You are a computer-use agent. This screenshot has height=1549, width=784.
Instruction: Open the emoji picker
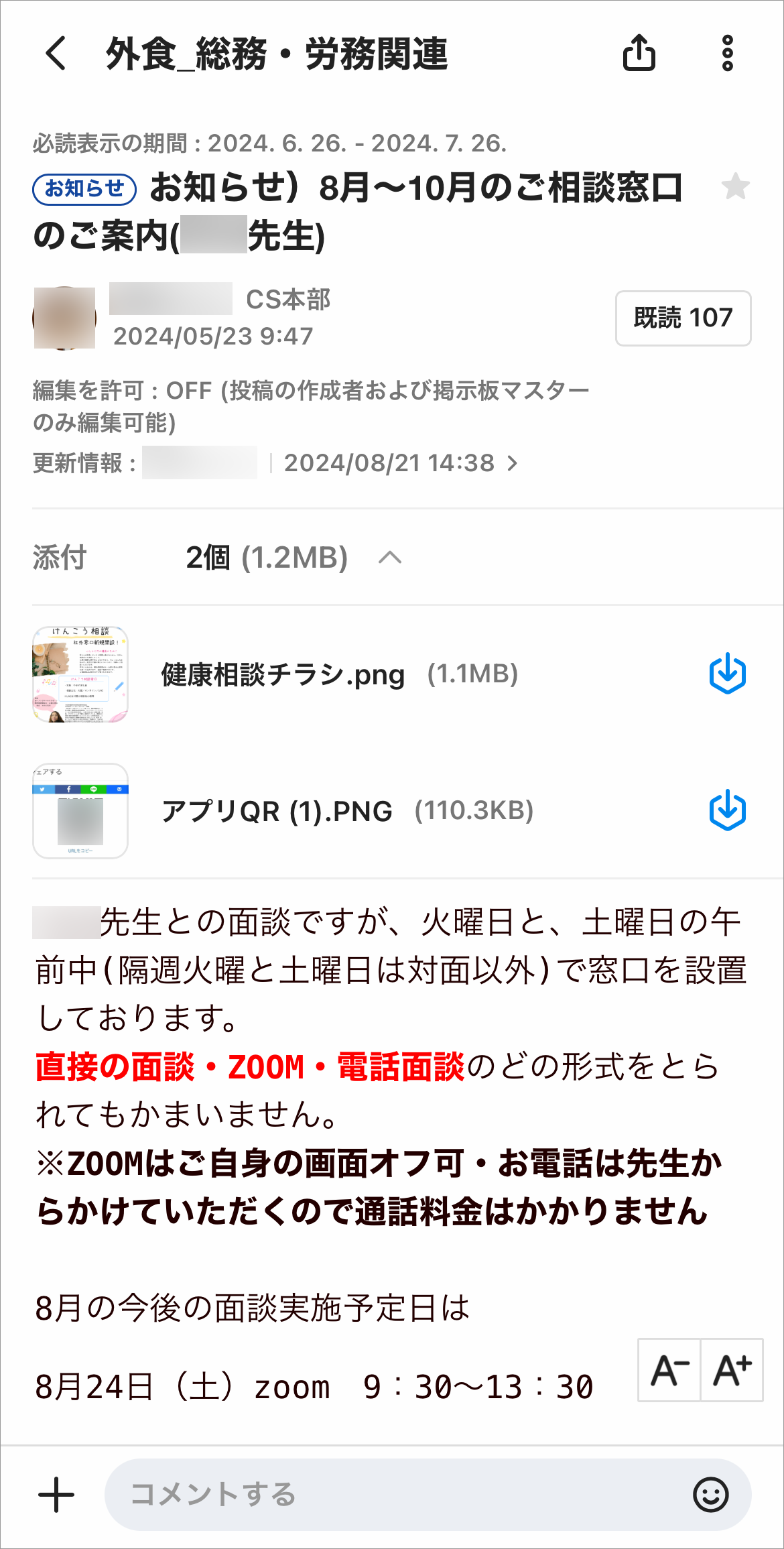[710, 1495]
